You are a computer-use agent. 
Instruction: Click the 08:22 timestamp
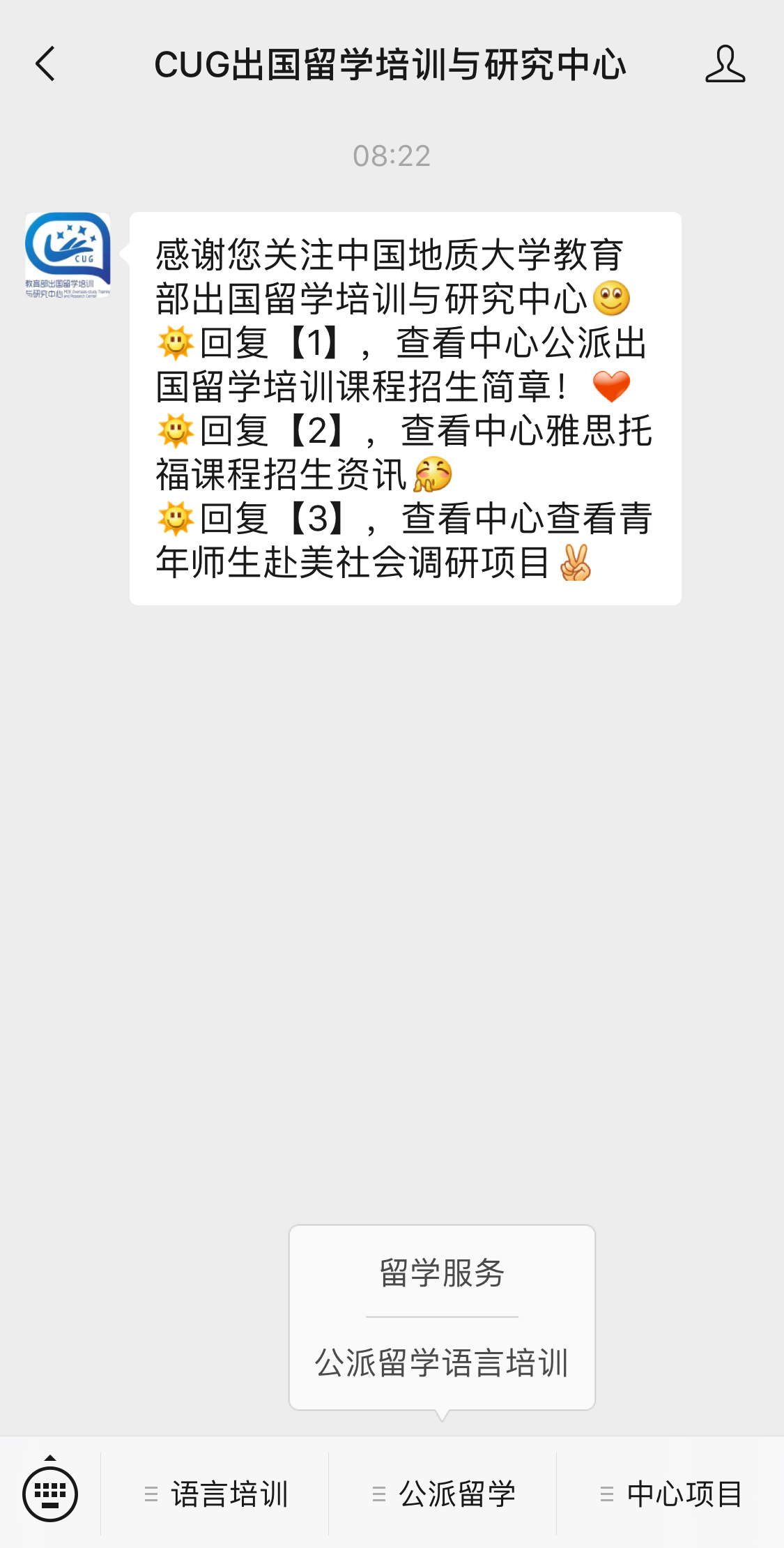pos(392,155)
